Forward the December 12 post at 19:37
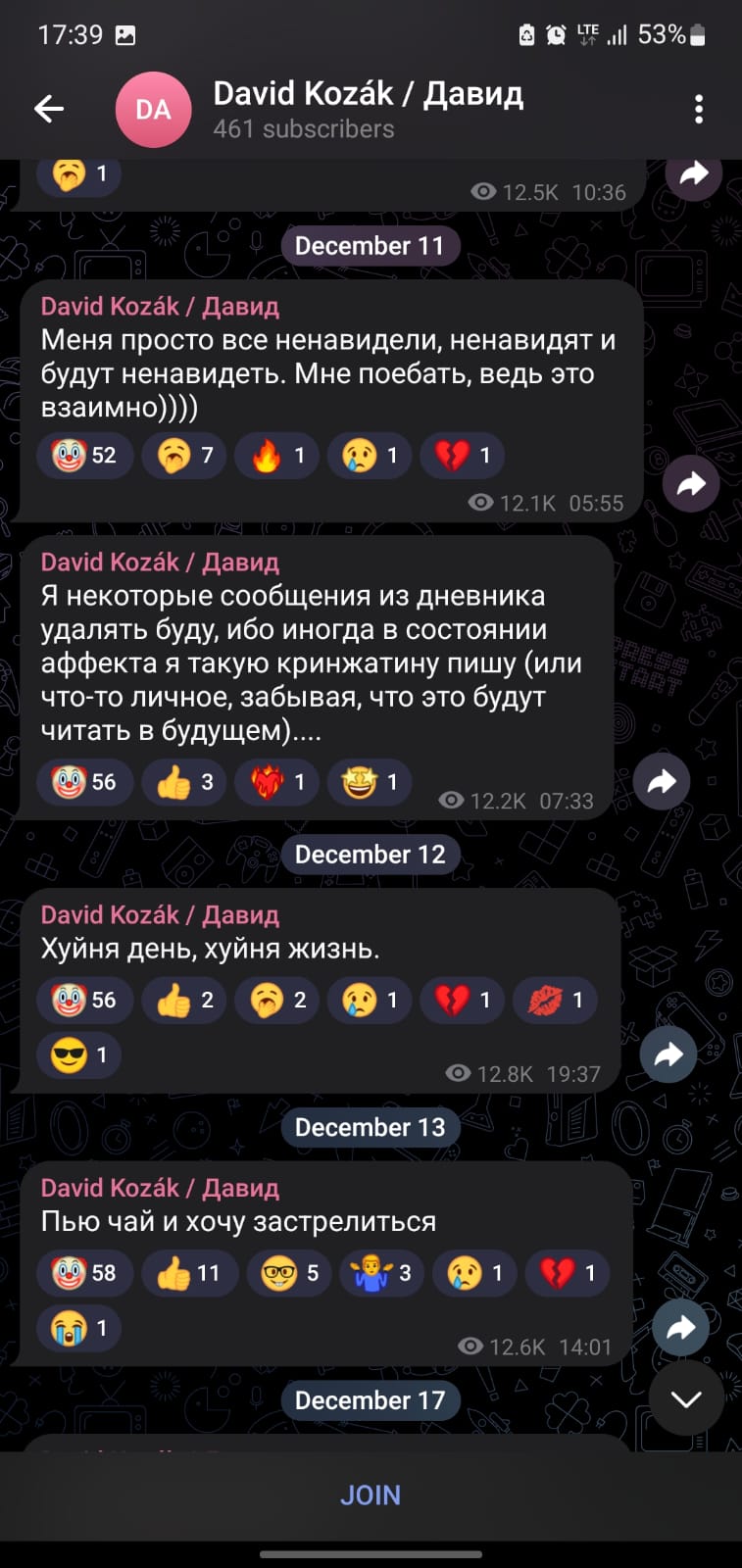 pos(668,1054)
